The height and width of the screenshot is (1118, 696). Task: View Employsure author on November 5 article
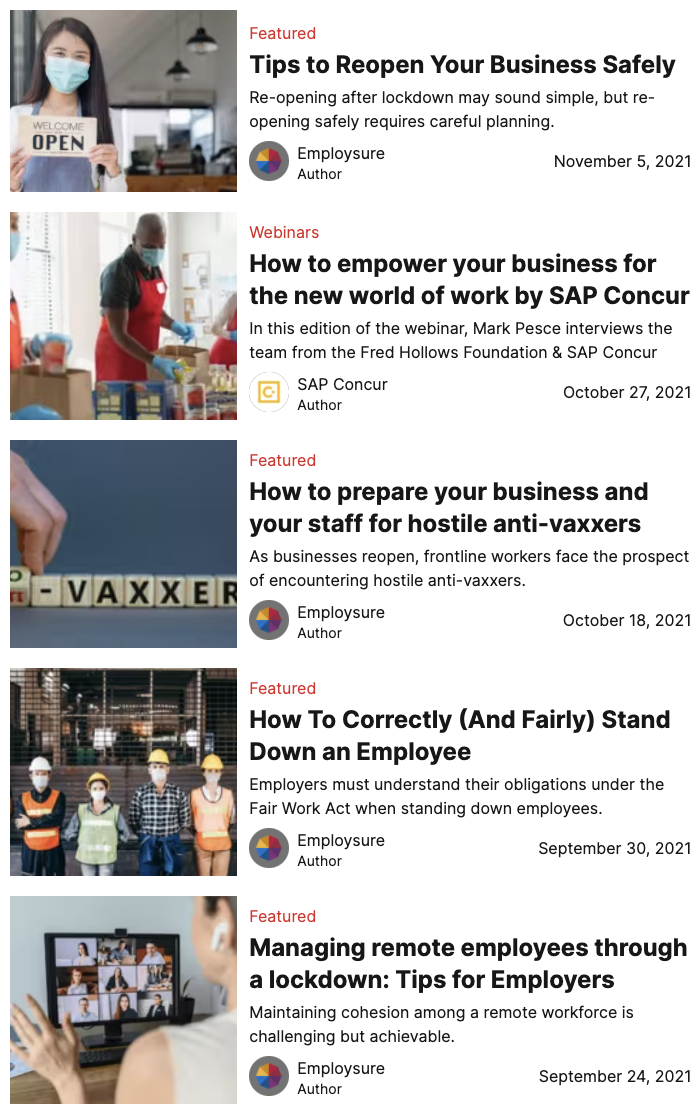pyautogui.click(x=340, y=154)
